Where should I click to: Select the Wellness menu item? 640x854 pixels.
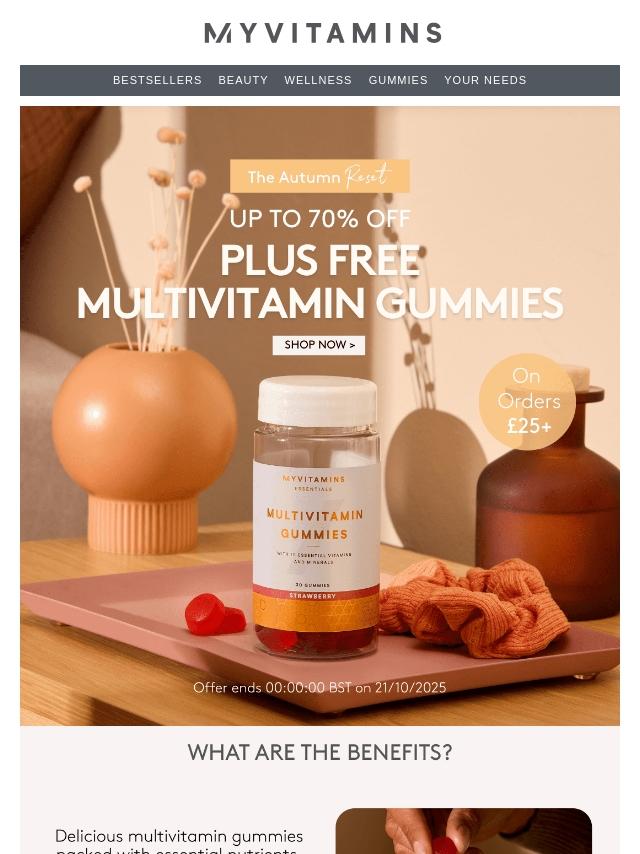(x=318, y=80)
